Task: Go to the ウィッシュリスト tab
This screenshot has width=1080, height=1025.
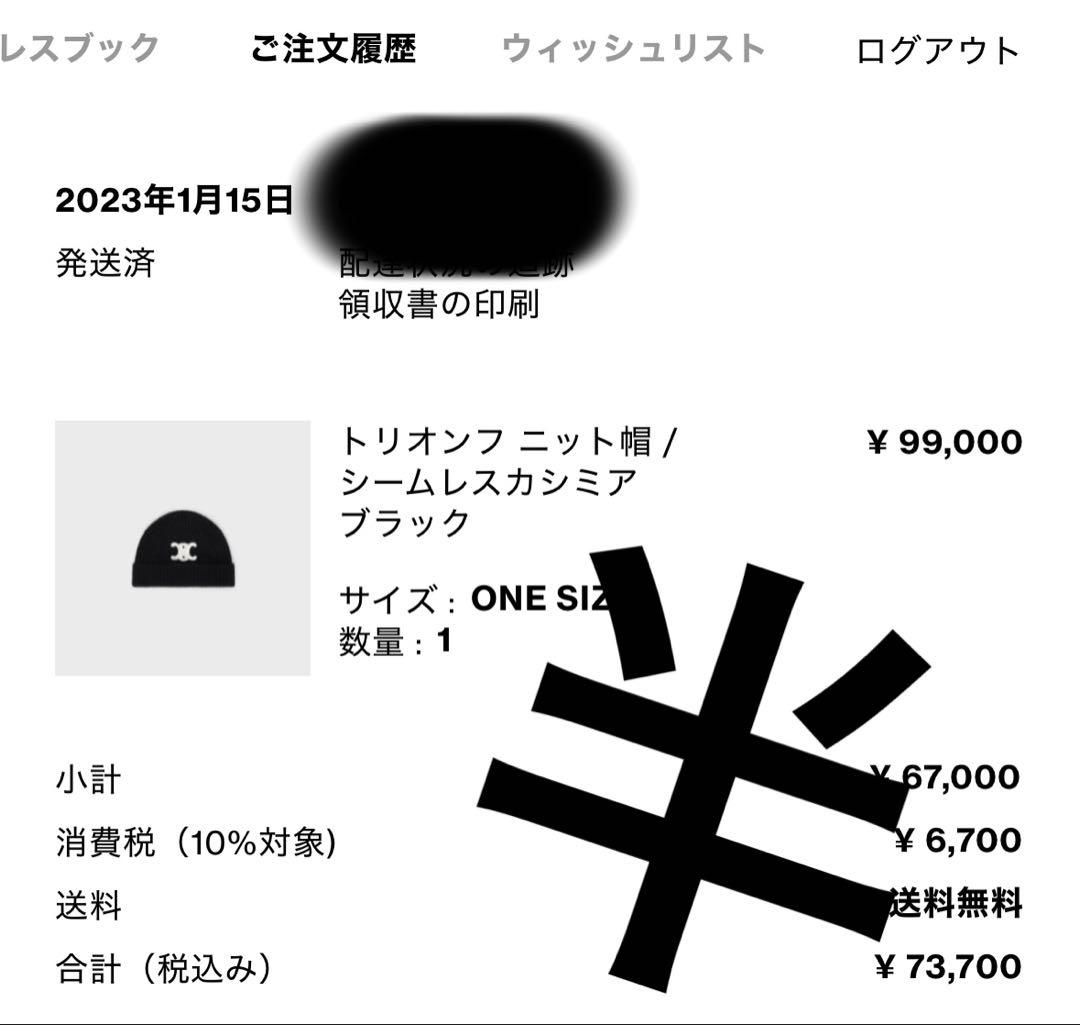Action: coord(633,48)
